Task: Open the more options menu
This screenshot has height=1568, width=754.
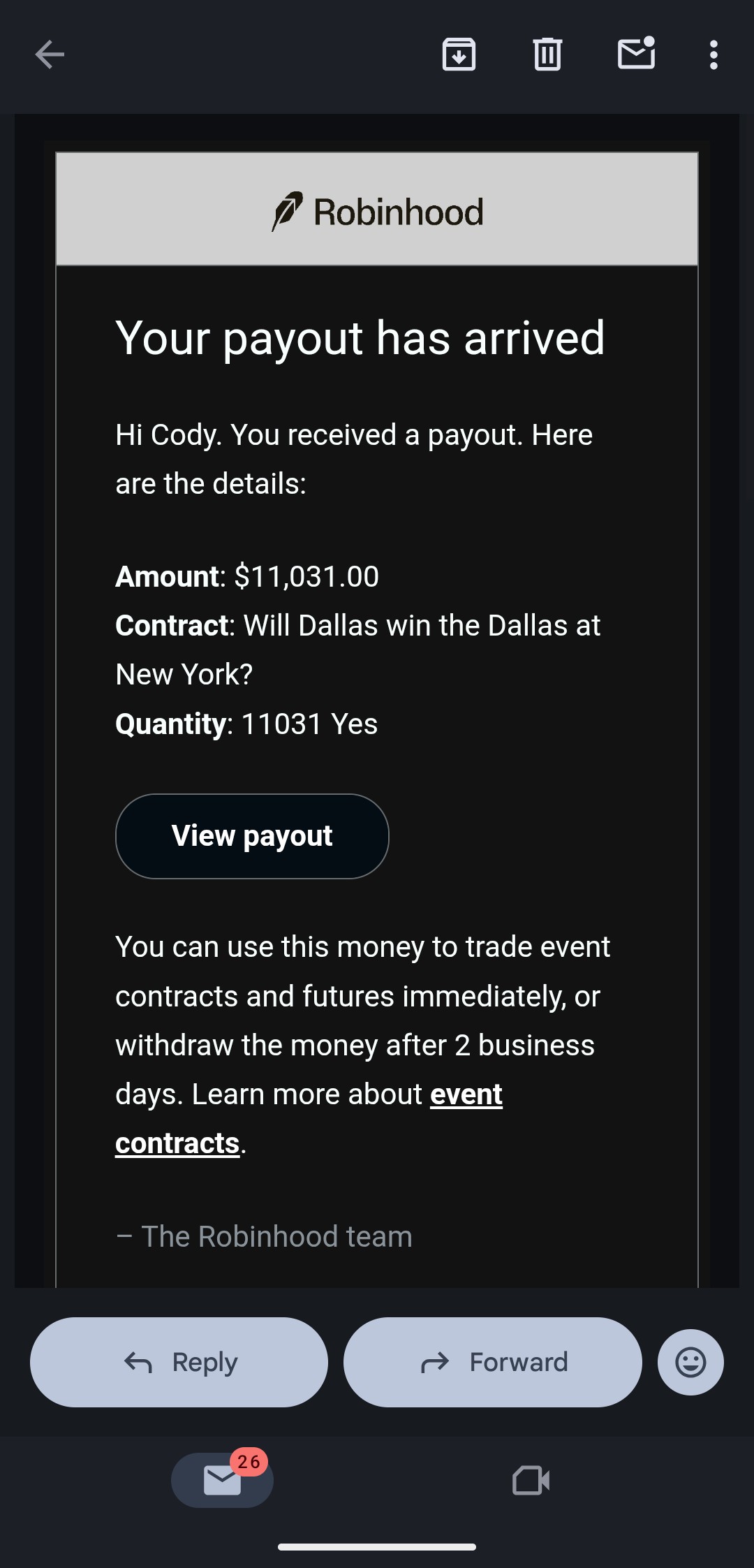Action: point(713,54)
